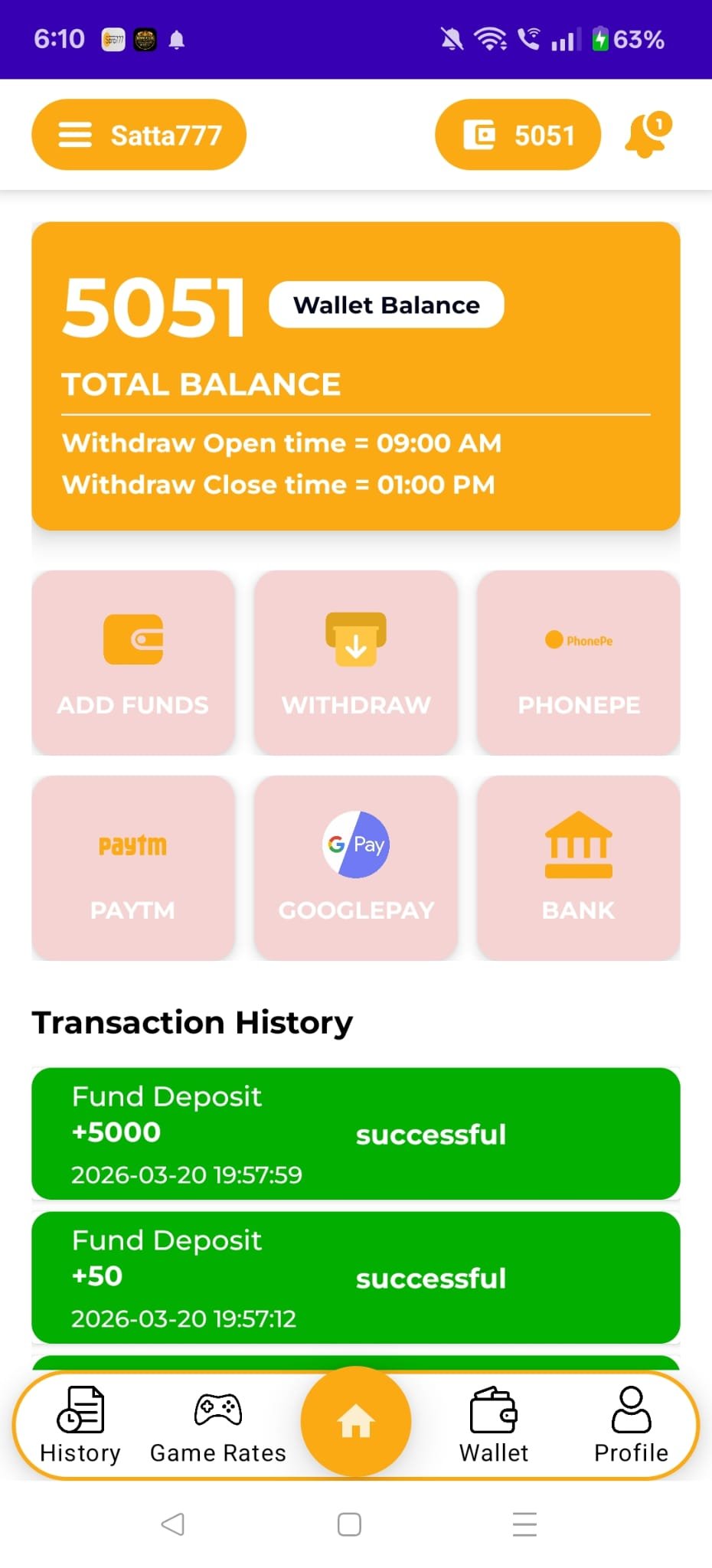Go back using the system back button
This screenshot has width=712, height=1568.
pos(173,1524)
